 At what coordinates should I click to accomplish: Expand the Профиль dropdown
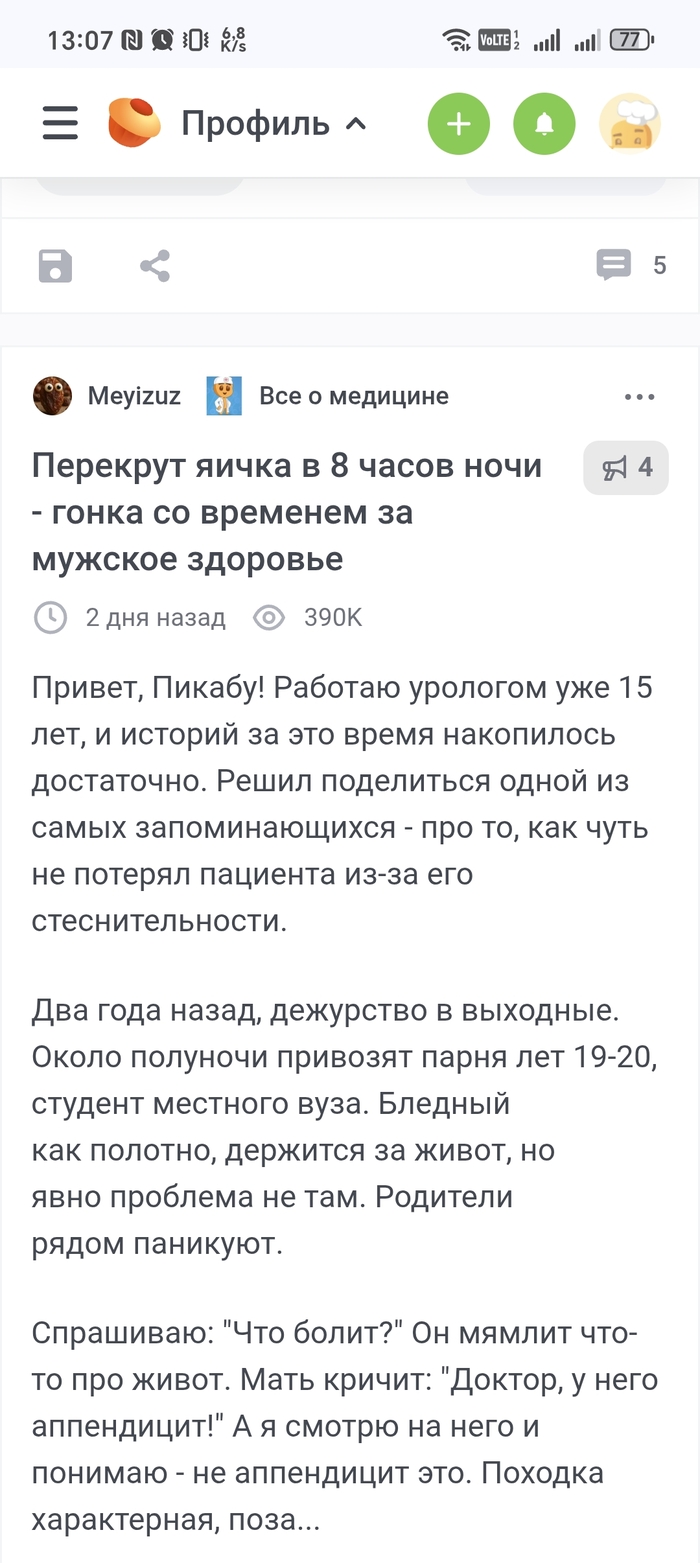coord(273,124)
